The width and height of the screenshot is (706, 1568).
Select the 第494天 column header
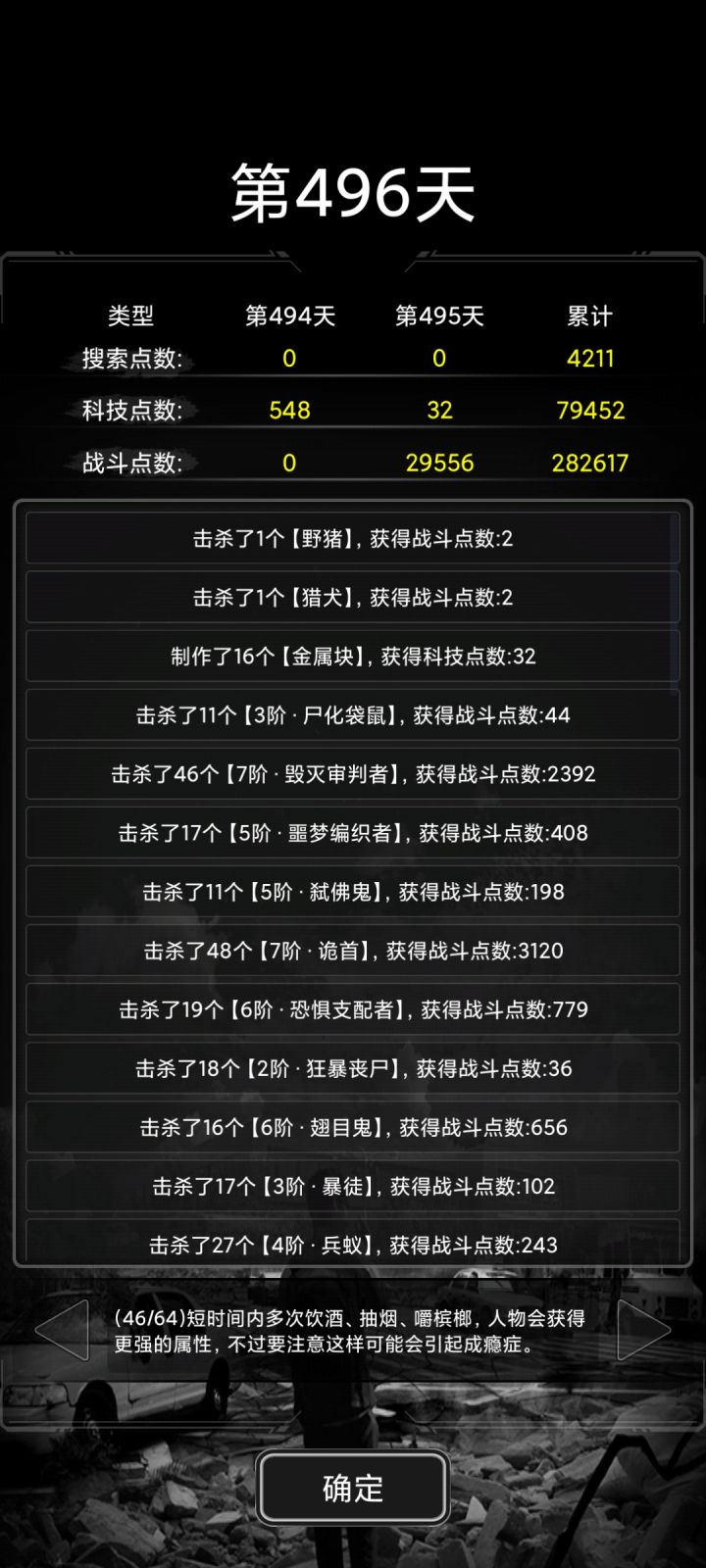[289, 316]
